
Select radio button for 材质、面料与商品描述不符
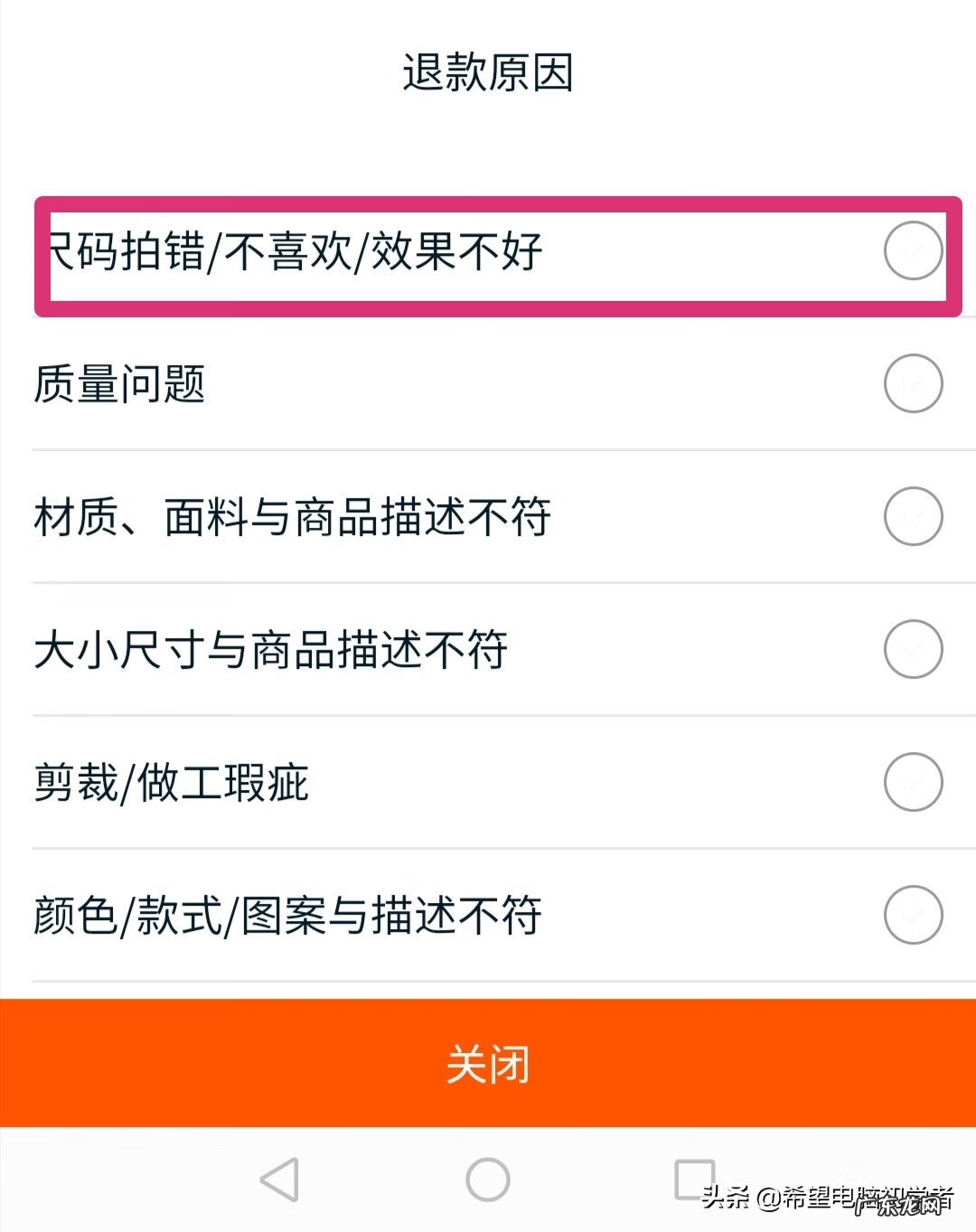(x=913, y=517)
